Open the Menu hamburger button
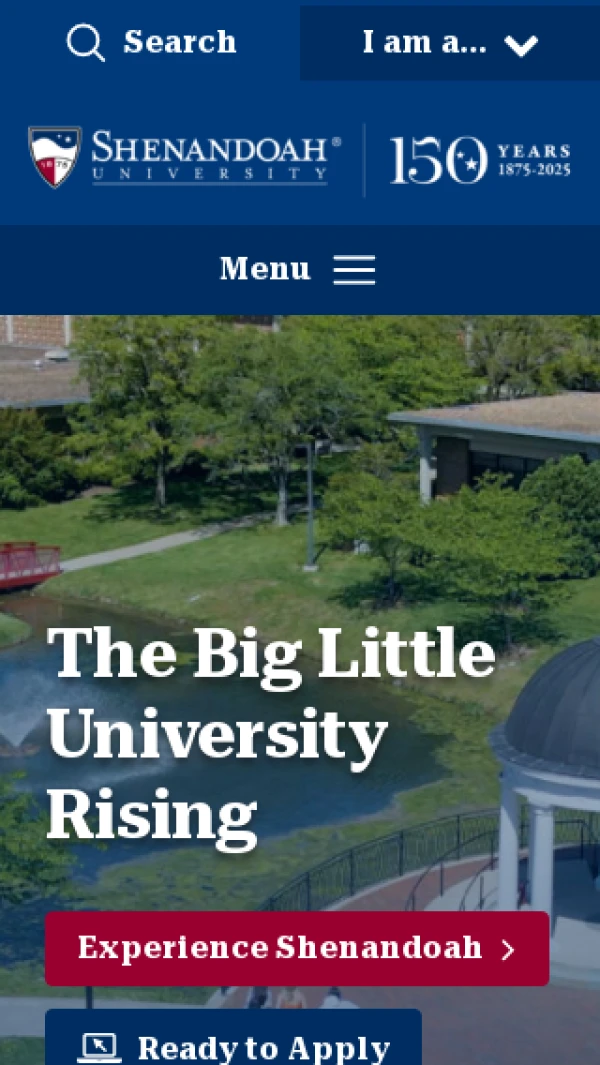The image size is (600, 1065). [298, 269]
